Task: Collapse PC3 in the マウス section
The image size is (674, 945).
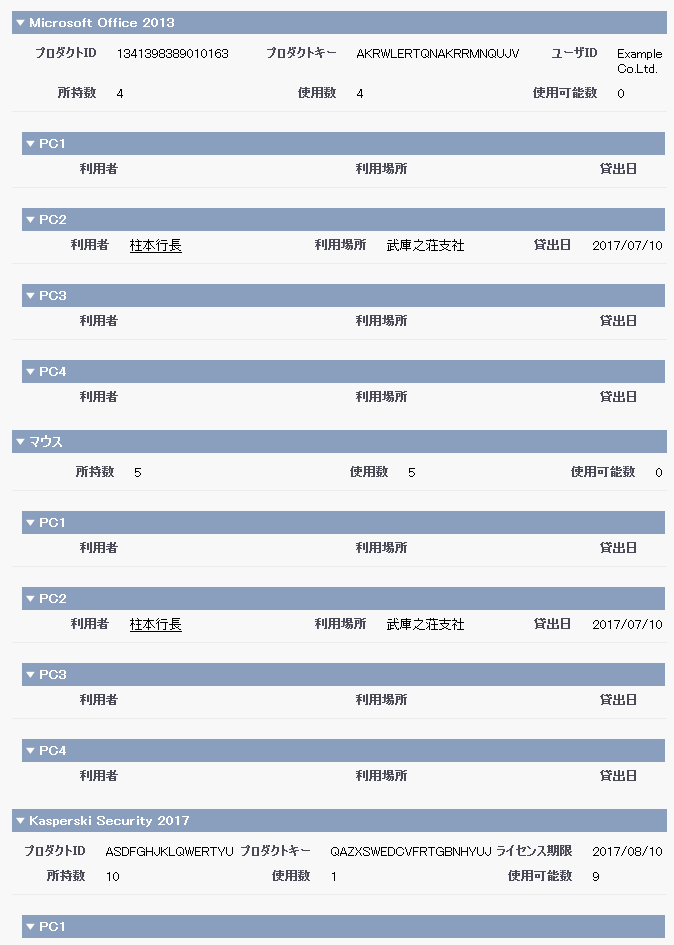Action: click(x=30, y=675)
